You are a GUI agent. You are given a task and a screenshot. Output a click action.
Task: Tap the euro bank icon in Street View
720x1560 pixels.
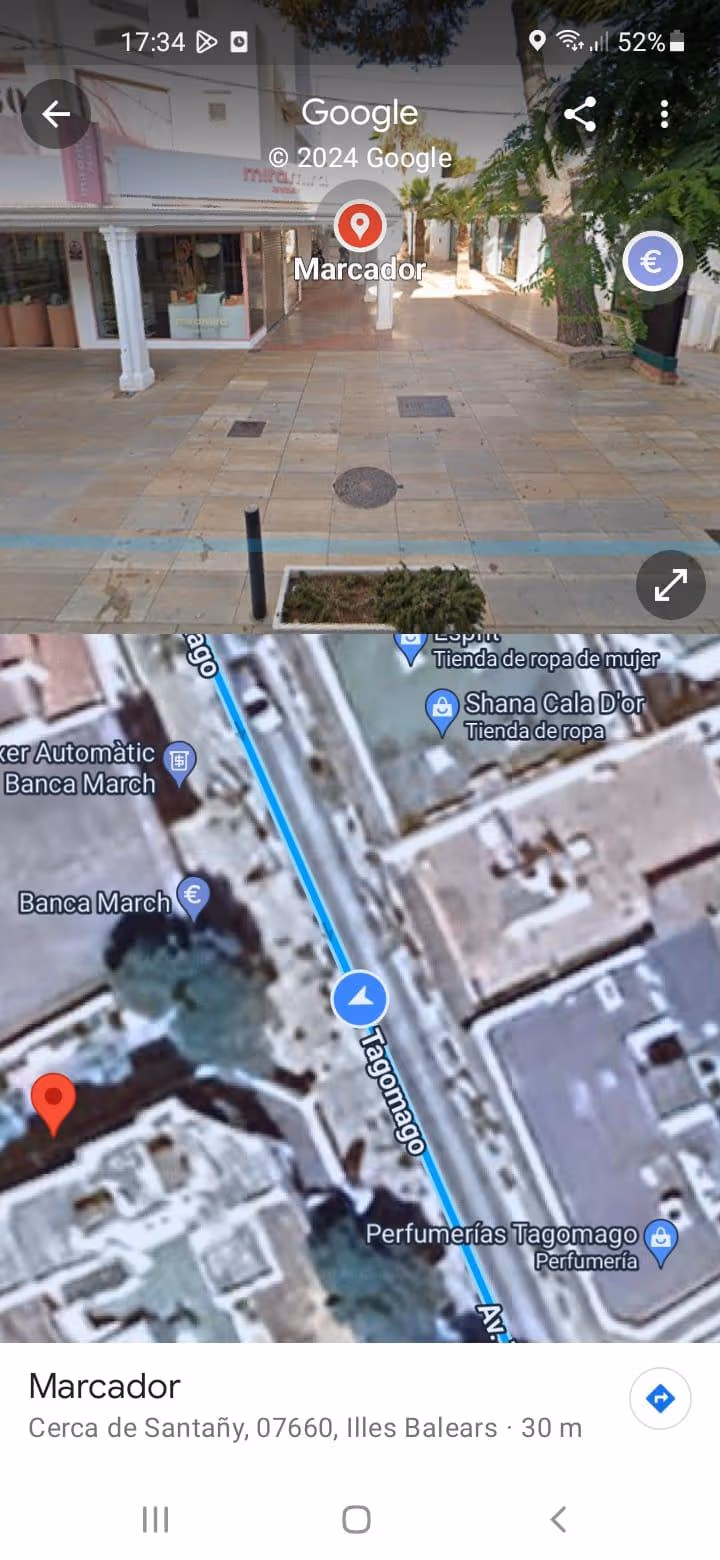(x=652, y=262)
